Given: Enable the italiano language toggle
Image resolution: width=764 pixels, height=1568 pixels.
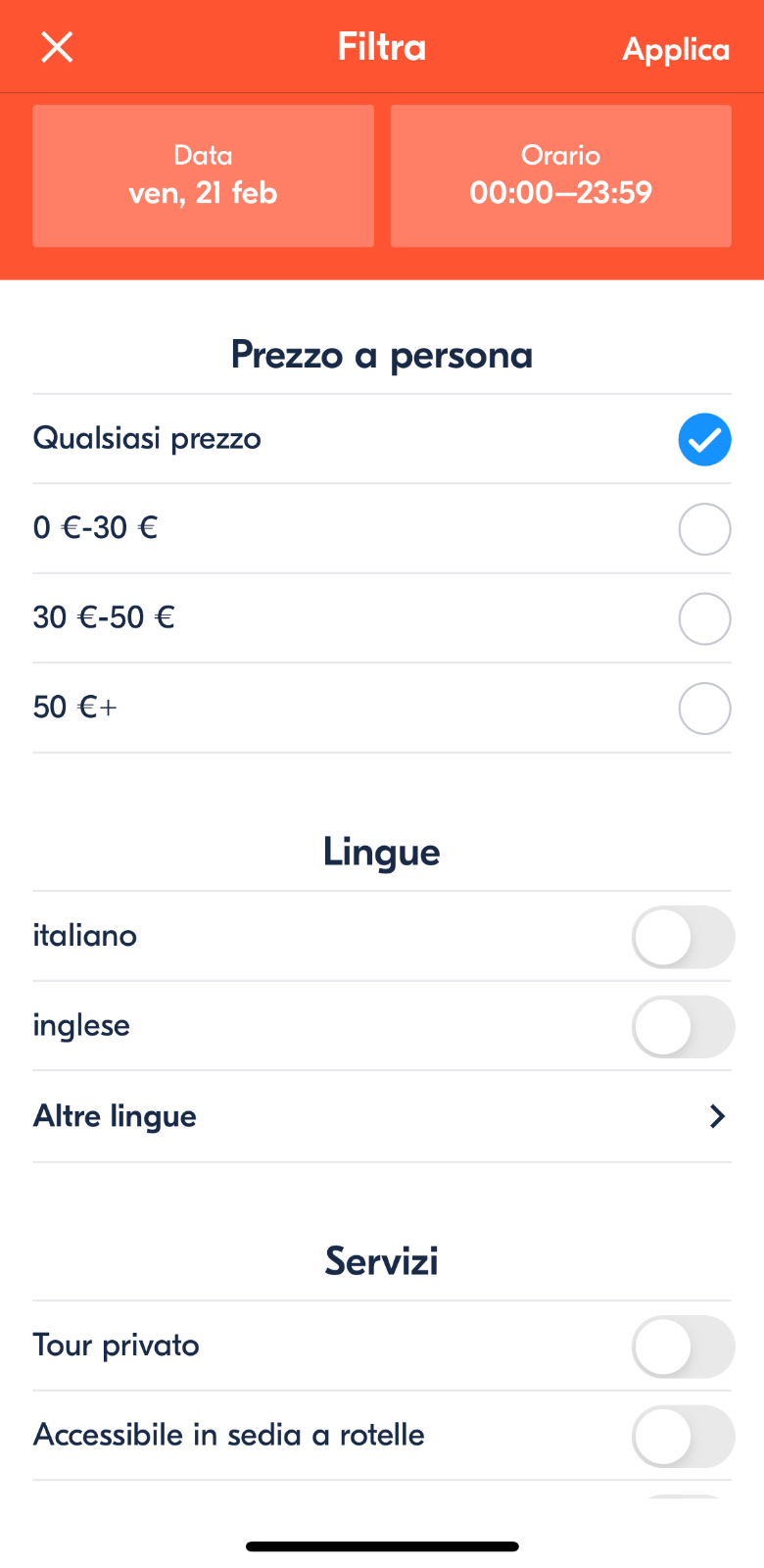Looking at the screenshot, I should [683, 936].
